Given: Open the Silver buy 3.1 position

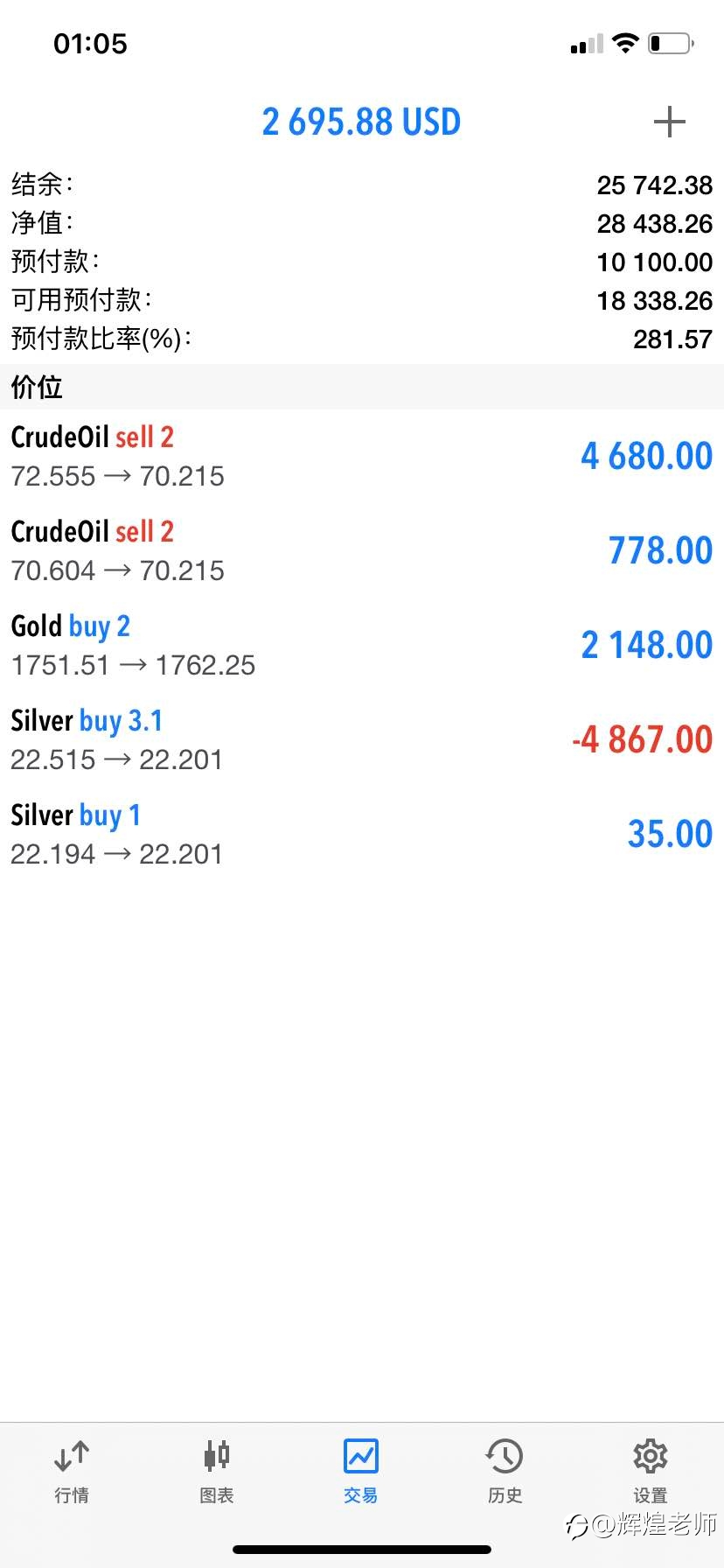Looking at the screenshot, I should (x=362, y=740).
